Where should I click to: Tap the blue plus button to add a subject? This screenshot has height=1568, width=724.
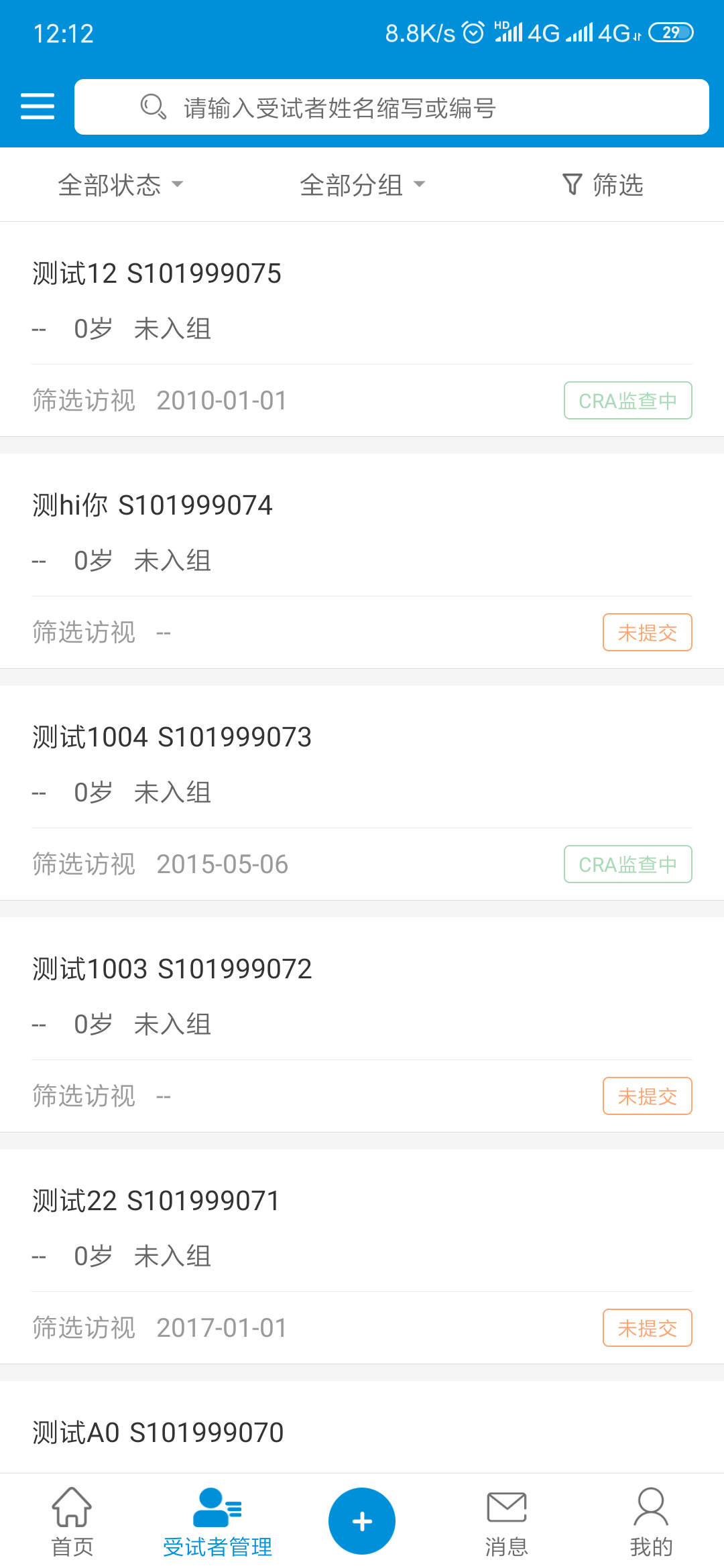pos(361,1520)
